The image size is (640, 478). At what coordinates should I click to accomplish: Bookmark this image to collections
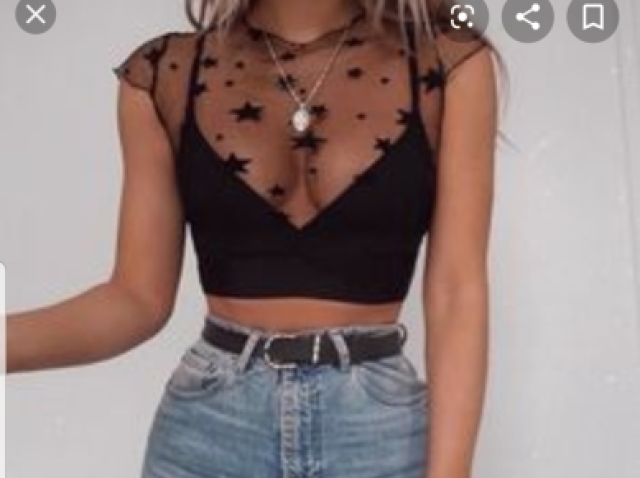coord(593,16)
